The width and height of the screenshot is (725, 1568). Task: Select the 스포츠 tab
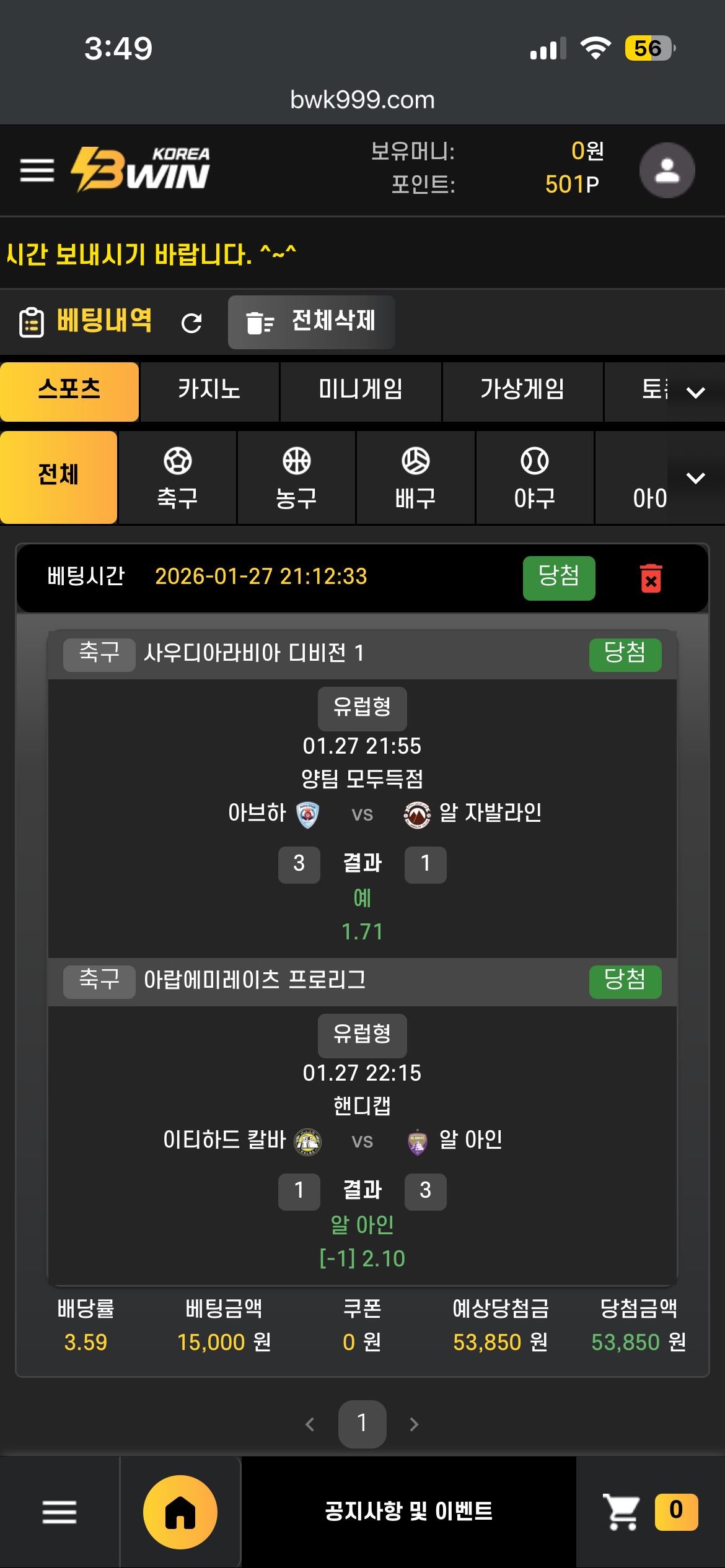coord(69,391)
